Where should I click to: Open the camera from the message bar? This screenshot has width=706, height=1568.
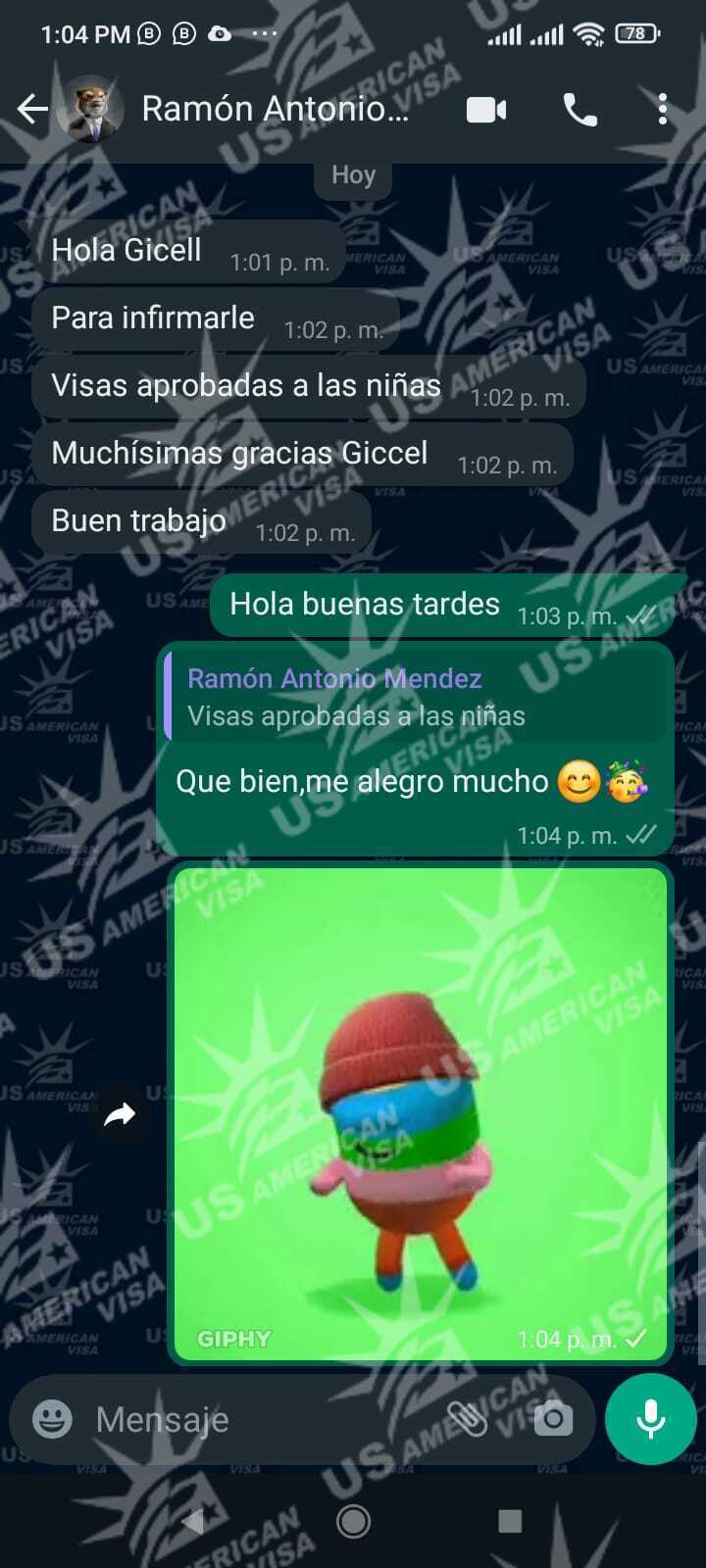[x=553, y=1419]
